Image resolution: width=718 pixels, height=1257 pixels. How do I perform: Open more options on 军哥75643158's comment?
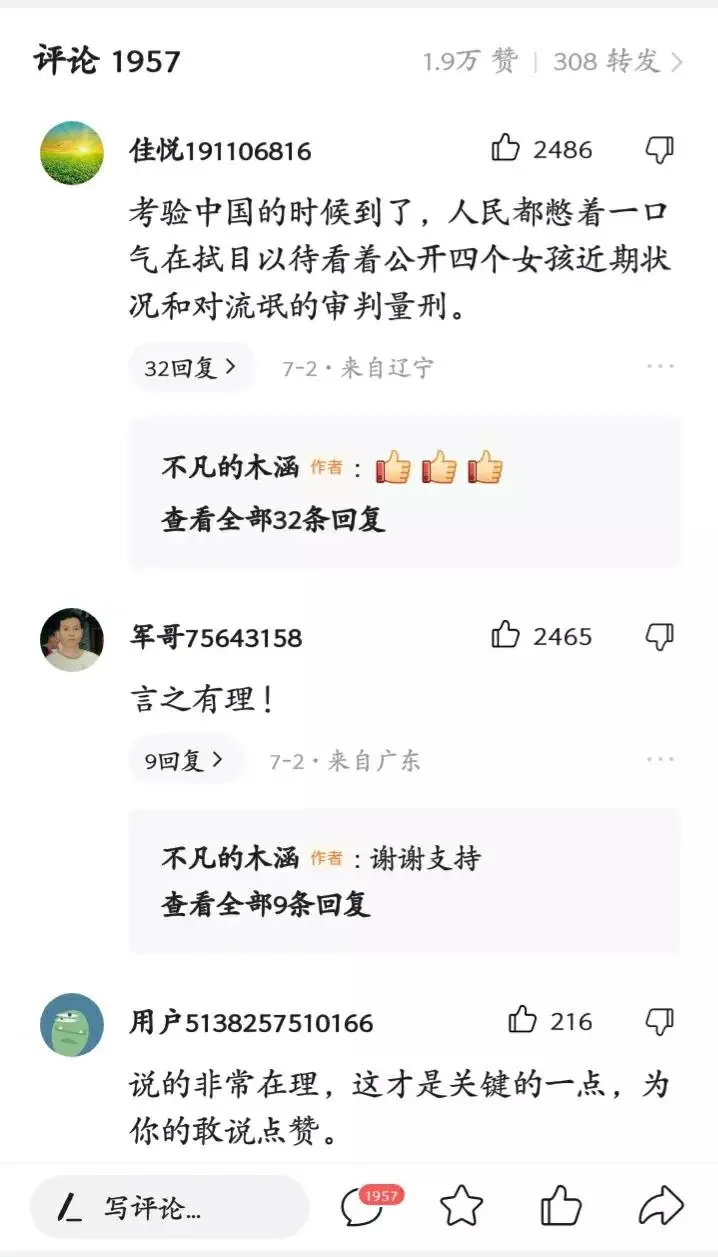[660, 760]
